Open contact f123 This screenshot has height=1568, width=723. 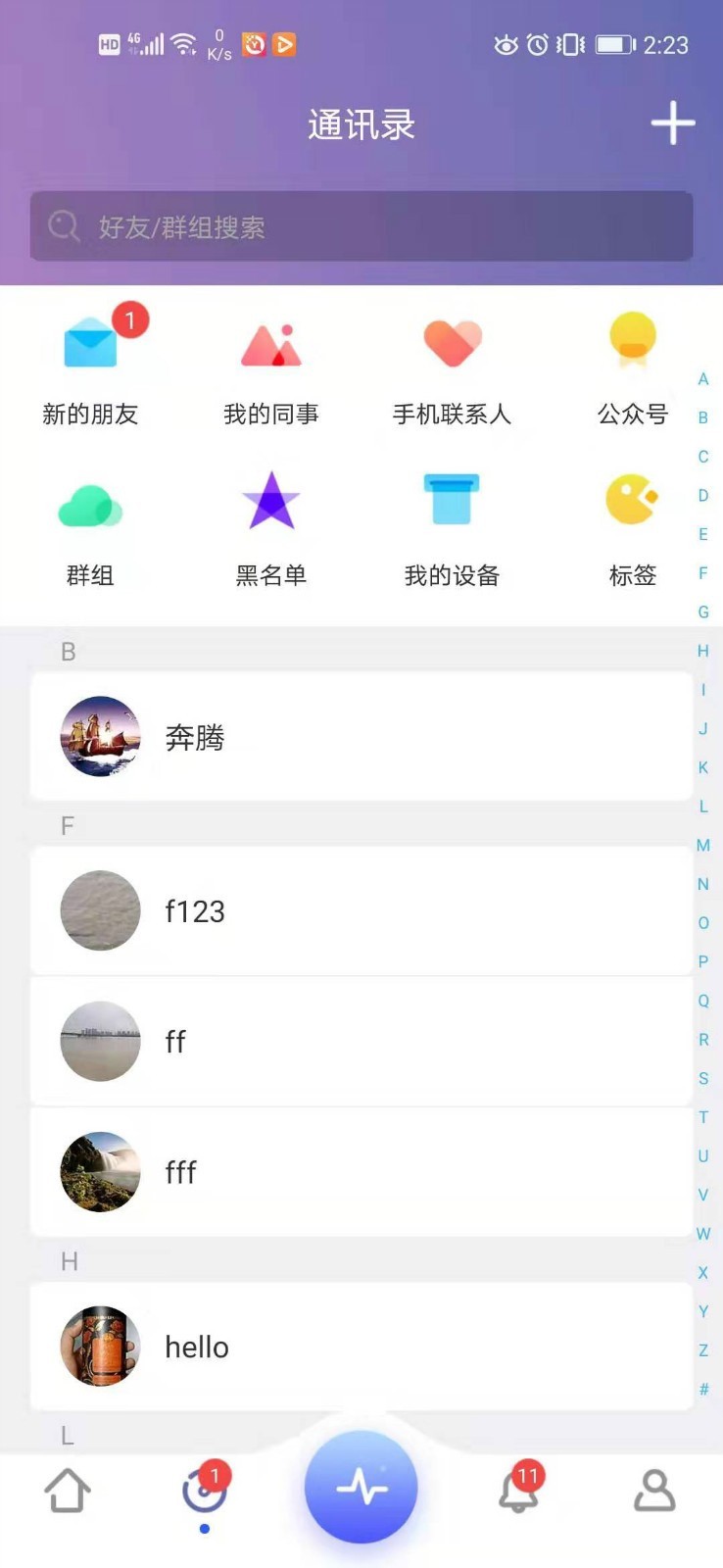pyautogui.click(x=361, y=911)
